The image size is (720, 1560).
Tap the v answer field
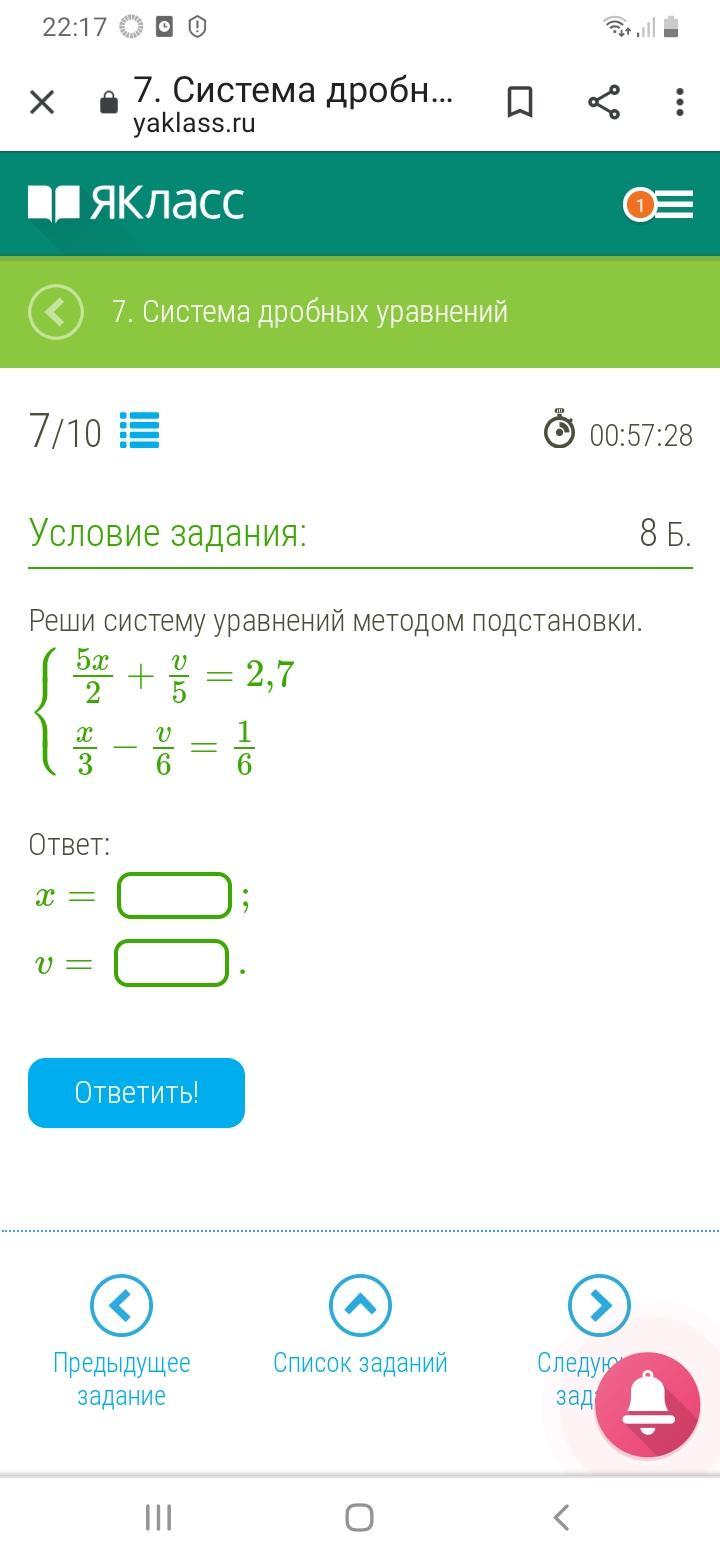(172, 963)
